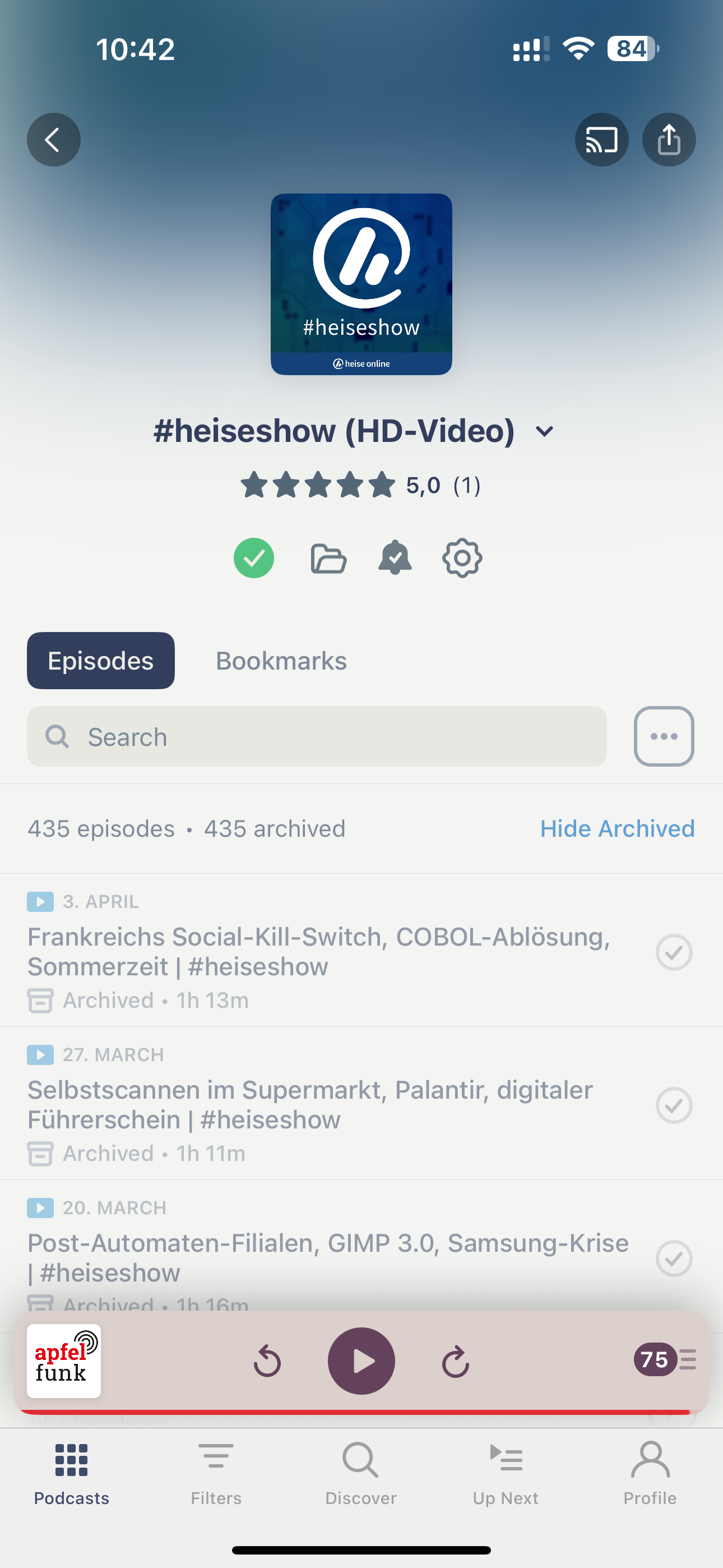Open the Up Next queue of 75
The image size is (723, 1568).
click(665, 1359)
